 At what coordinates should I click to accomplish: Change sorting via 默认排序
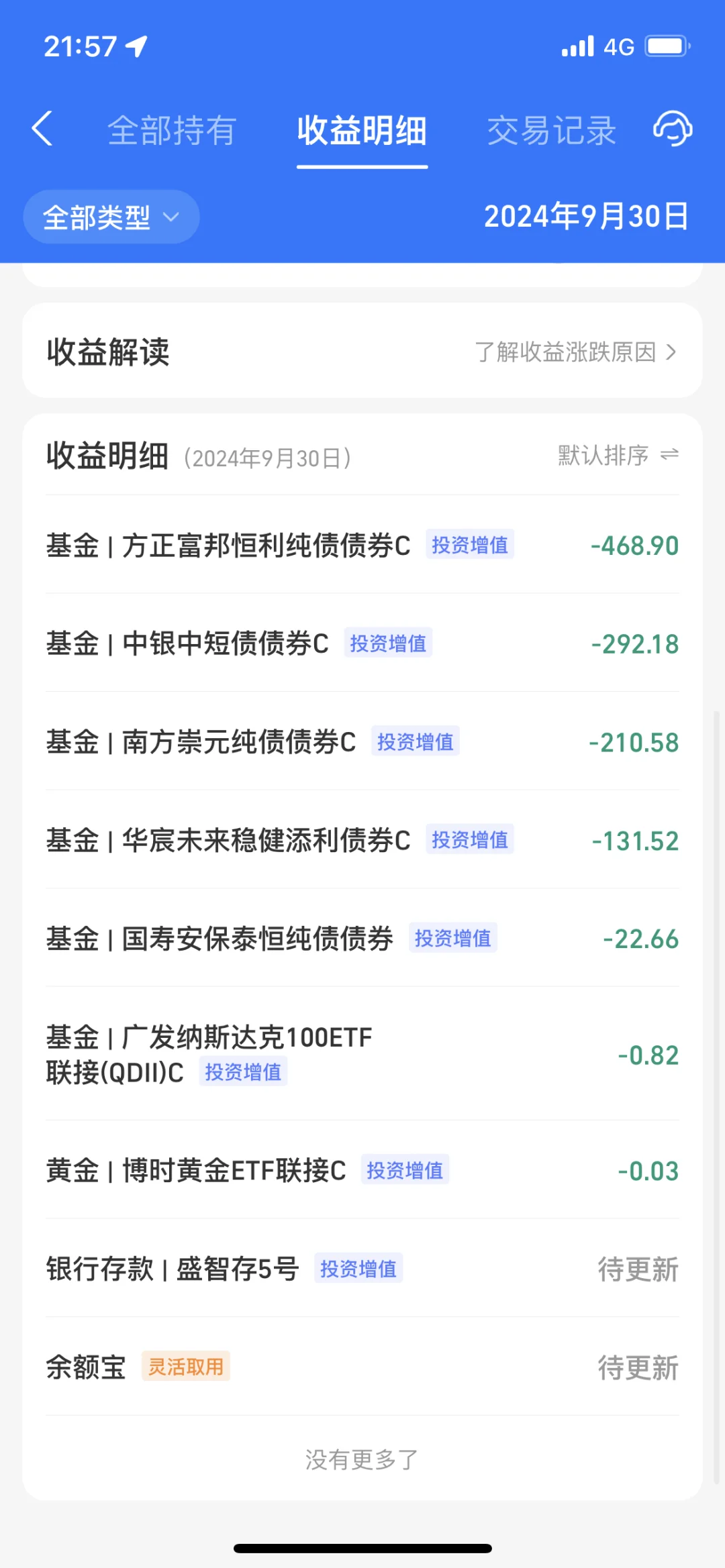click(618, 456)
